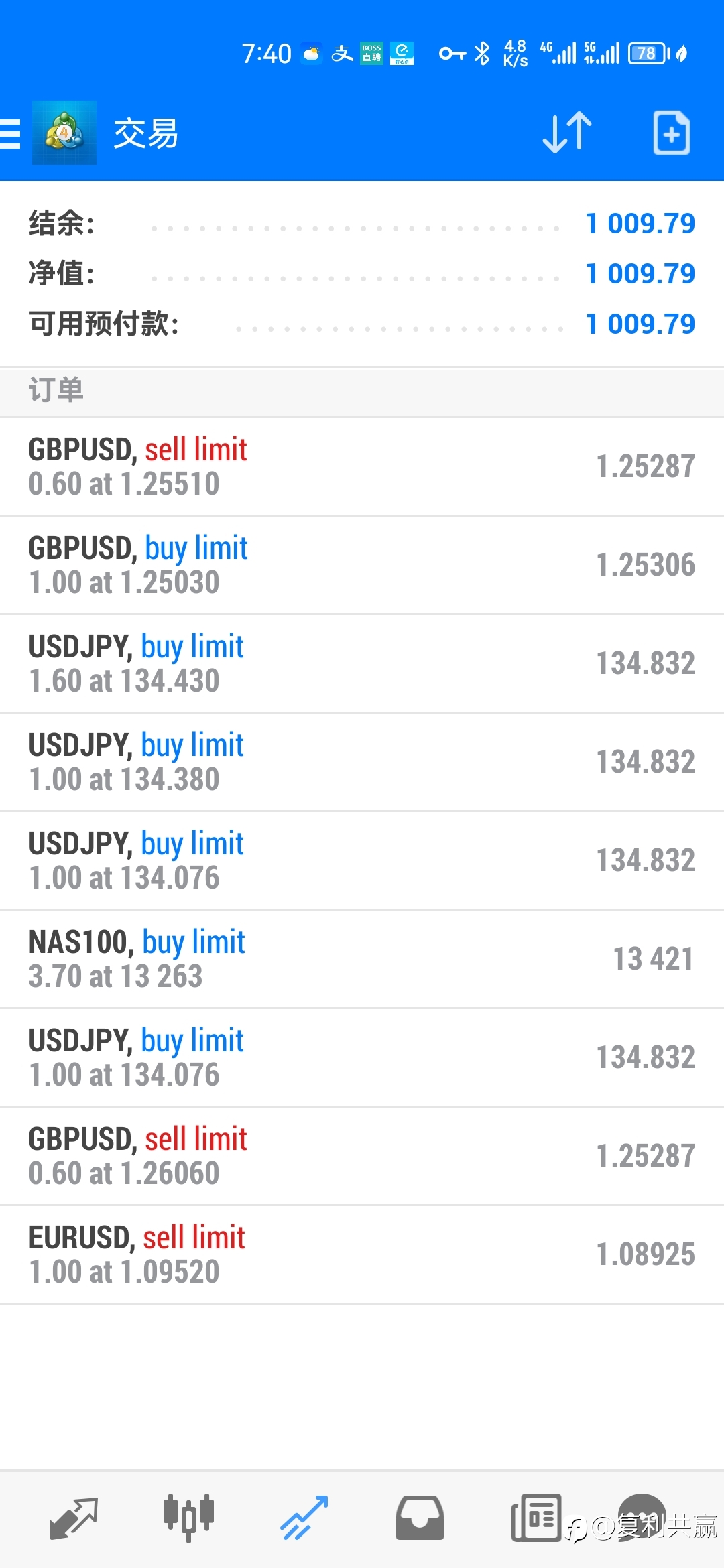The height and width of the screenshot is (1568, 724).
Task: Open the hamburger drawer menu
Action: pyautogui.click(x=11, y=133)
